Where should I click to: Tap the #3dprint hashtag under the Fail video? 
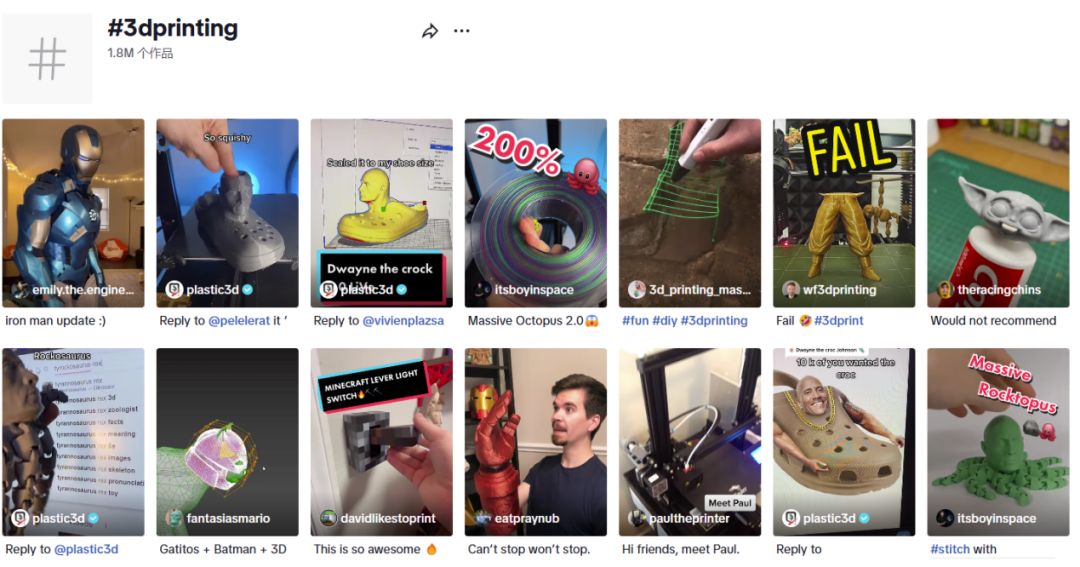point(838,321)
